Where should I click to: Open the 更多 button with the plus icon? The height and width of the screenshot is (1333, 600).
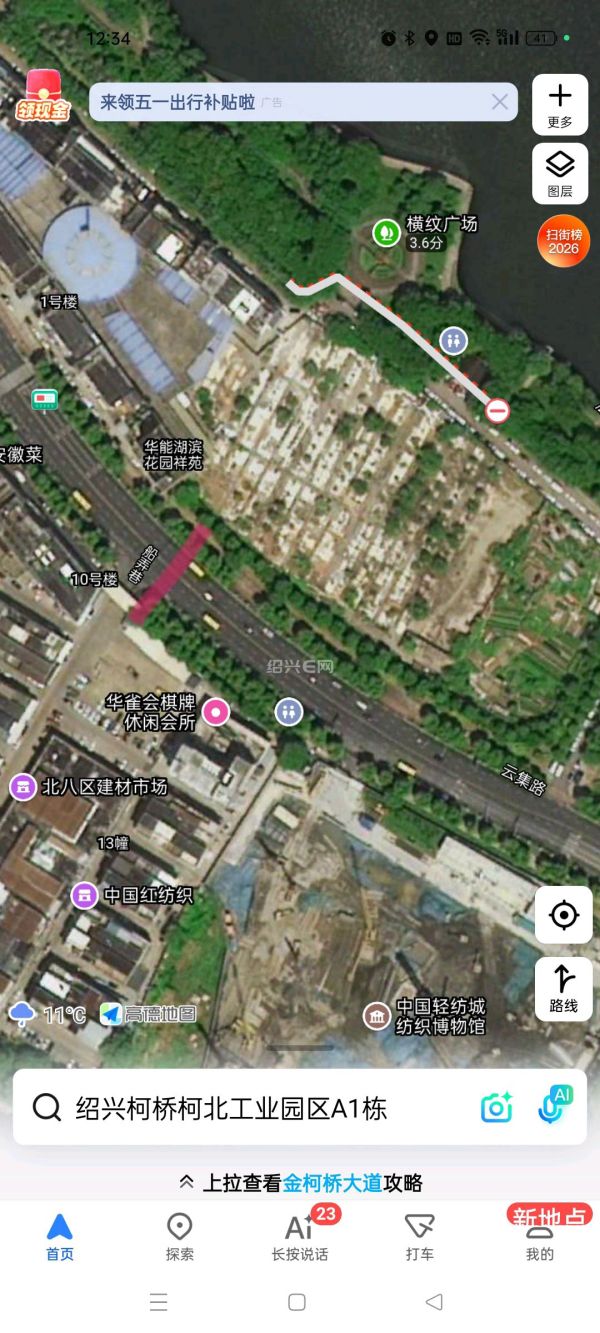click(560, 105)
